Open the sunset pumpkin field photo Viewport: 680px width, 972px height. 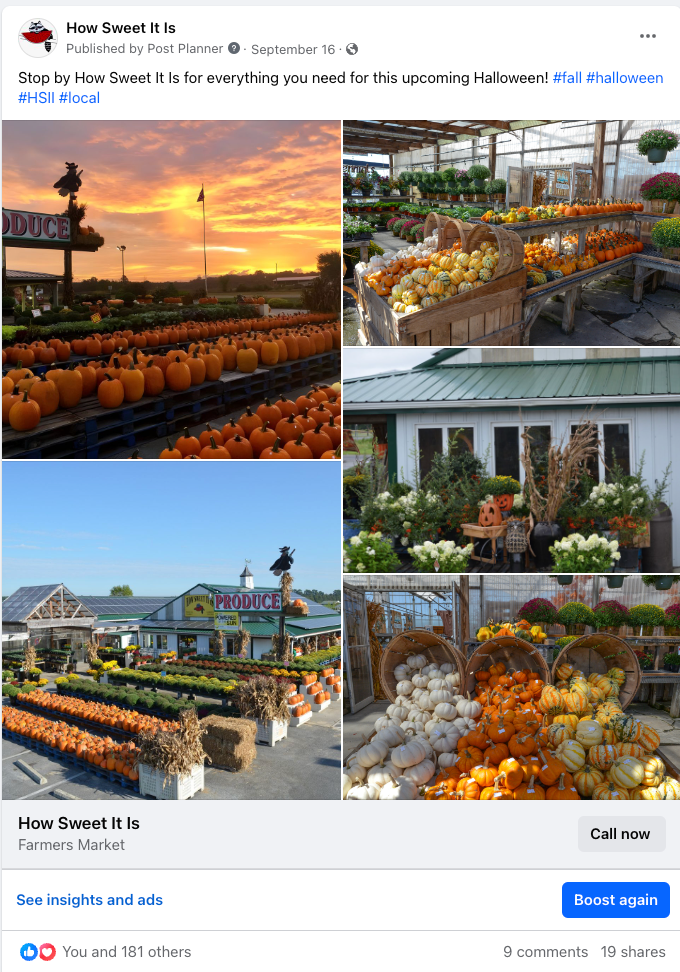(x=171, y=289)
